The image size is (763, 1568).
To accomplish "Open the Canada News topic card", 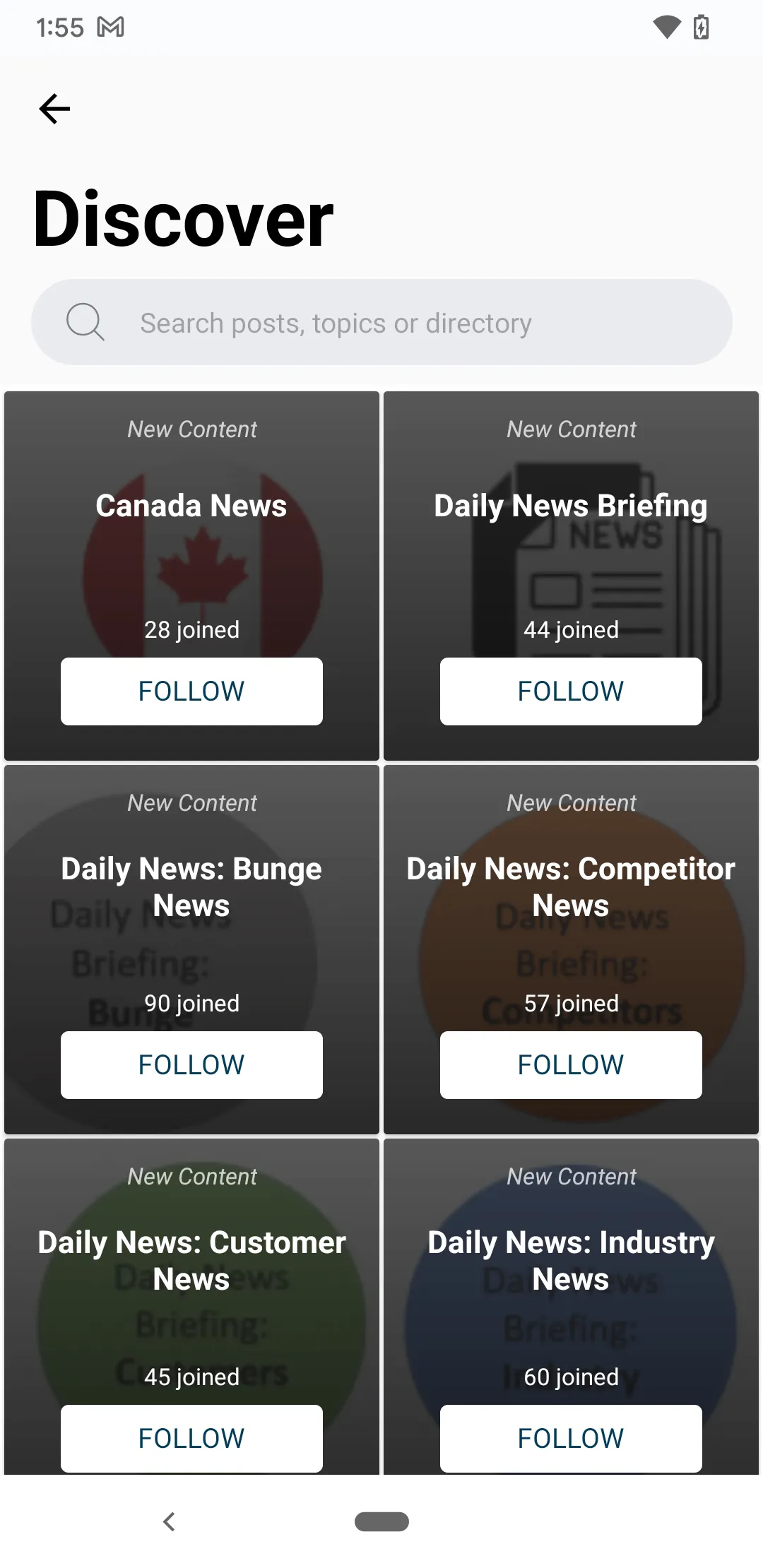I will click(191, 506).
